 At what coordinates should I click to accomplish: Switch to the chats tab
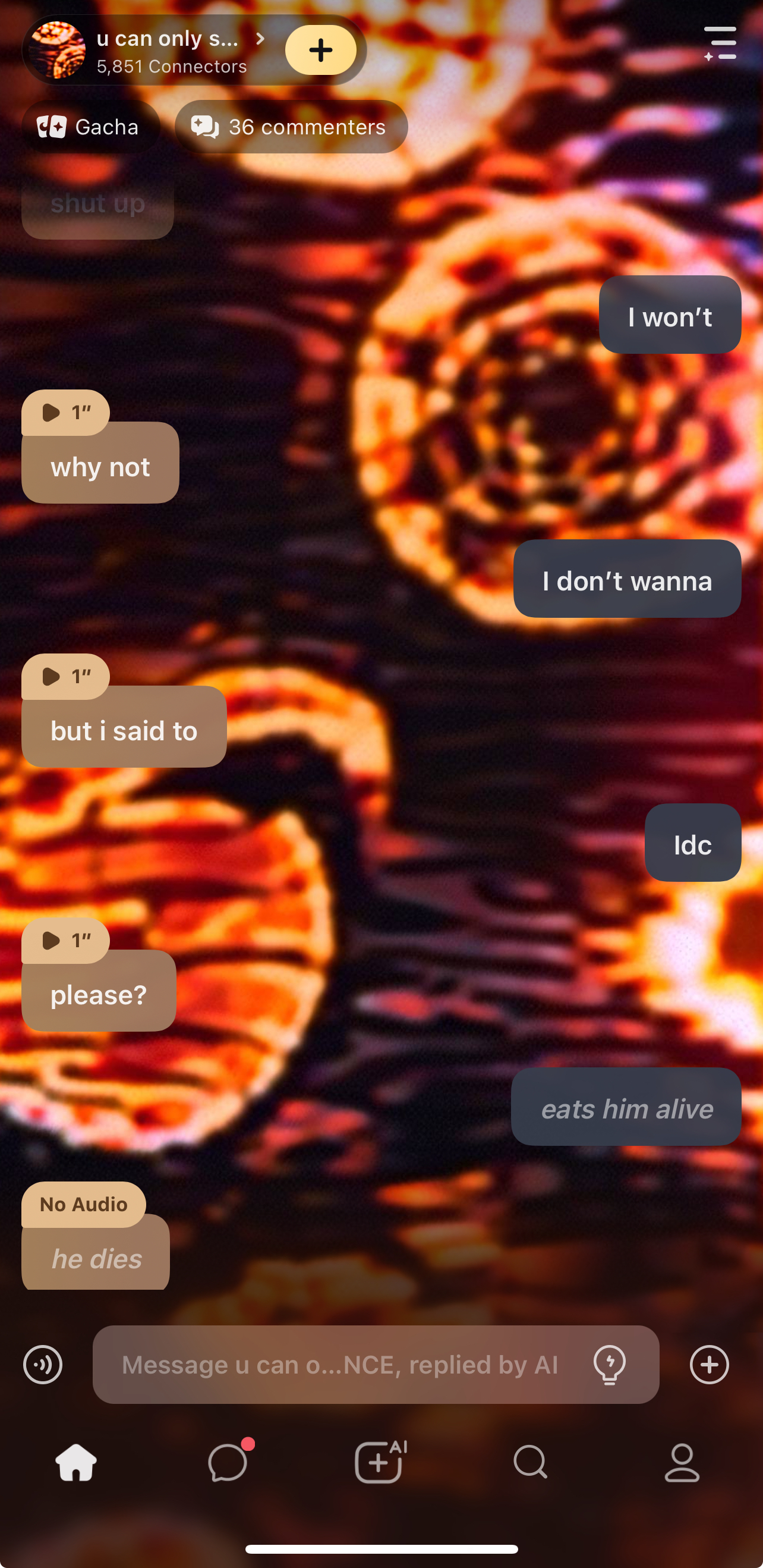[228, 1462]
